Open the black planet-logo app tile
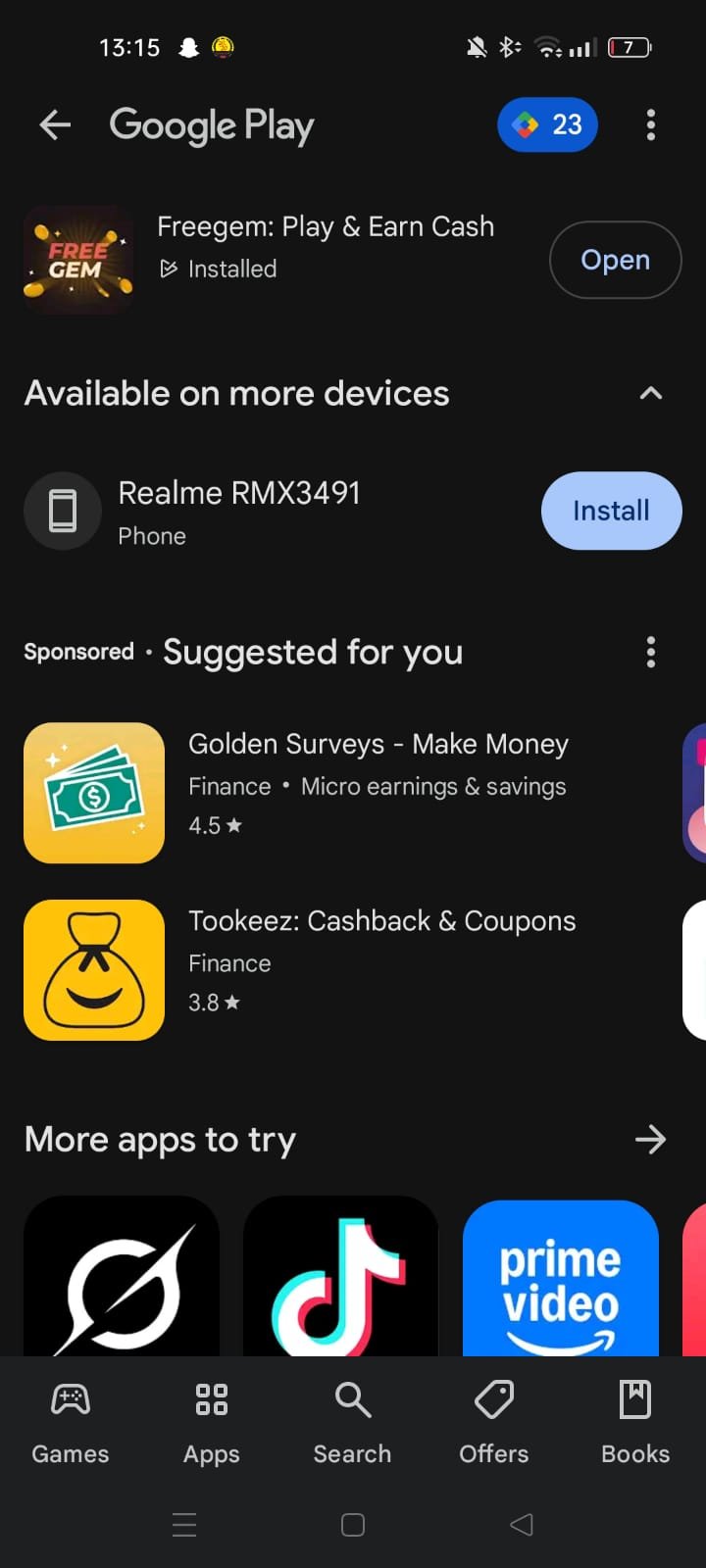The image size is (706, 1568). (x=122, y=1279)
